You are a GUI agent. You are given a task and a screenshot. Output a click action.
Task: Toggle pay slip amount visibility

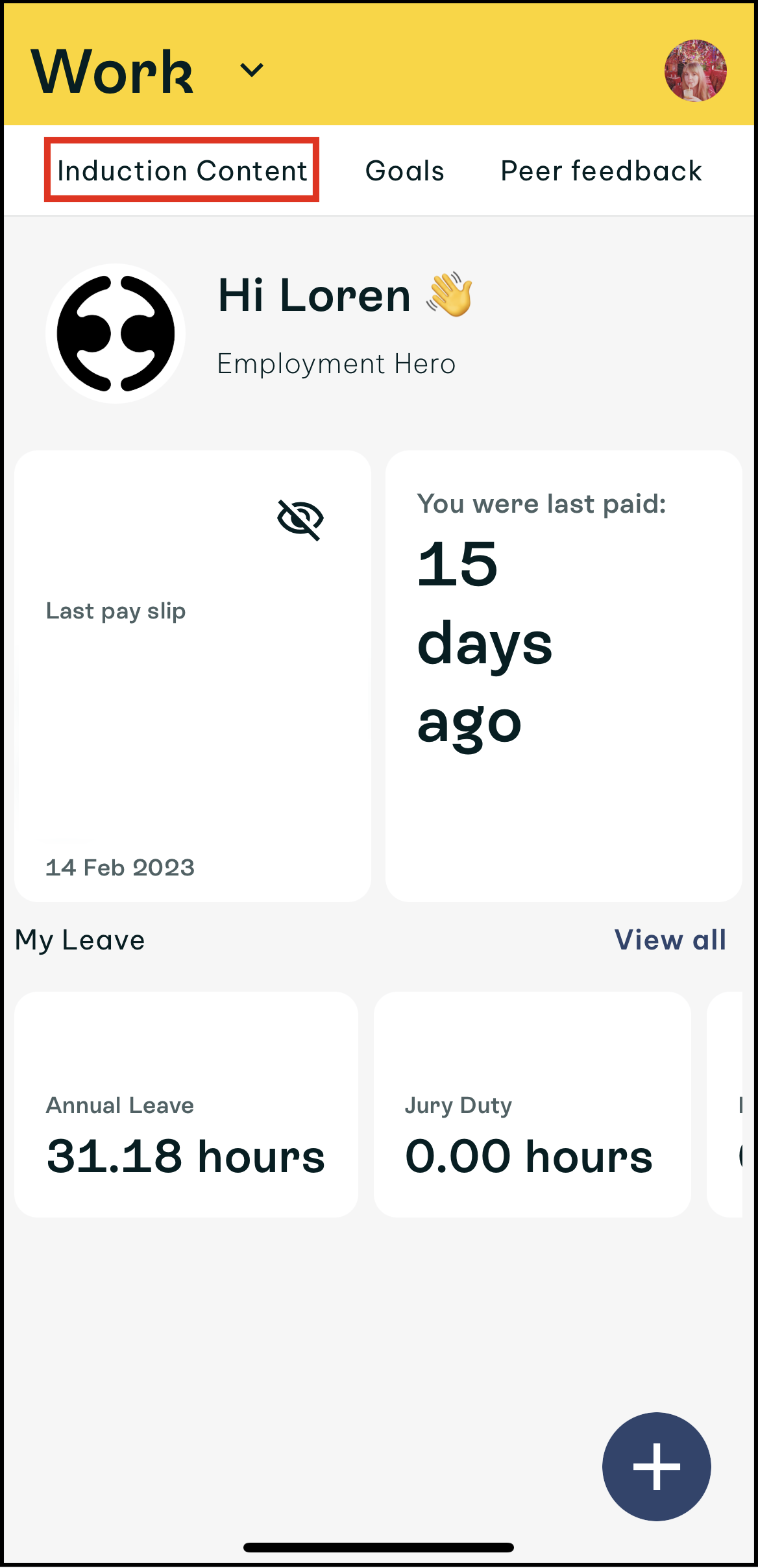pos(300,519)
